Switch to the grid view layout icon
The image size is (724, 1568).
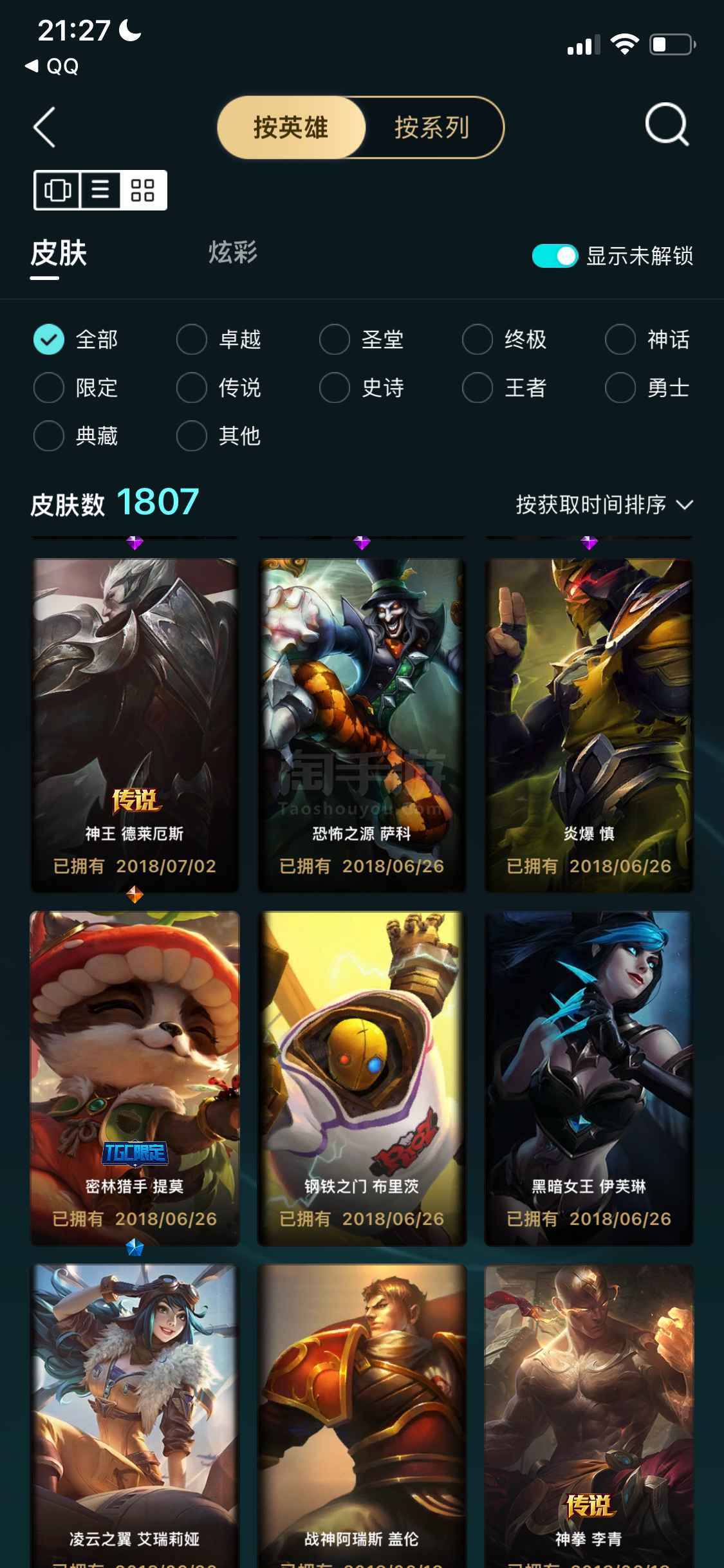point(142,191)
